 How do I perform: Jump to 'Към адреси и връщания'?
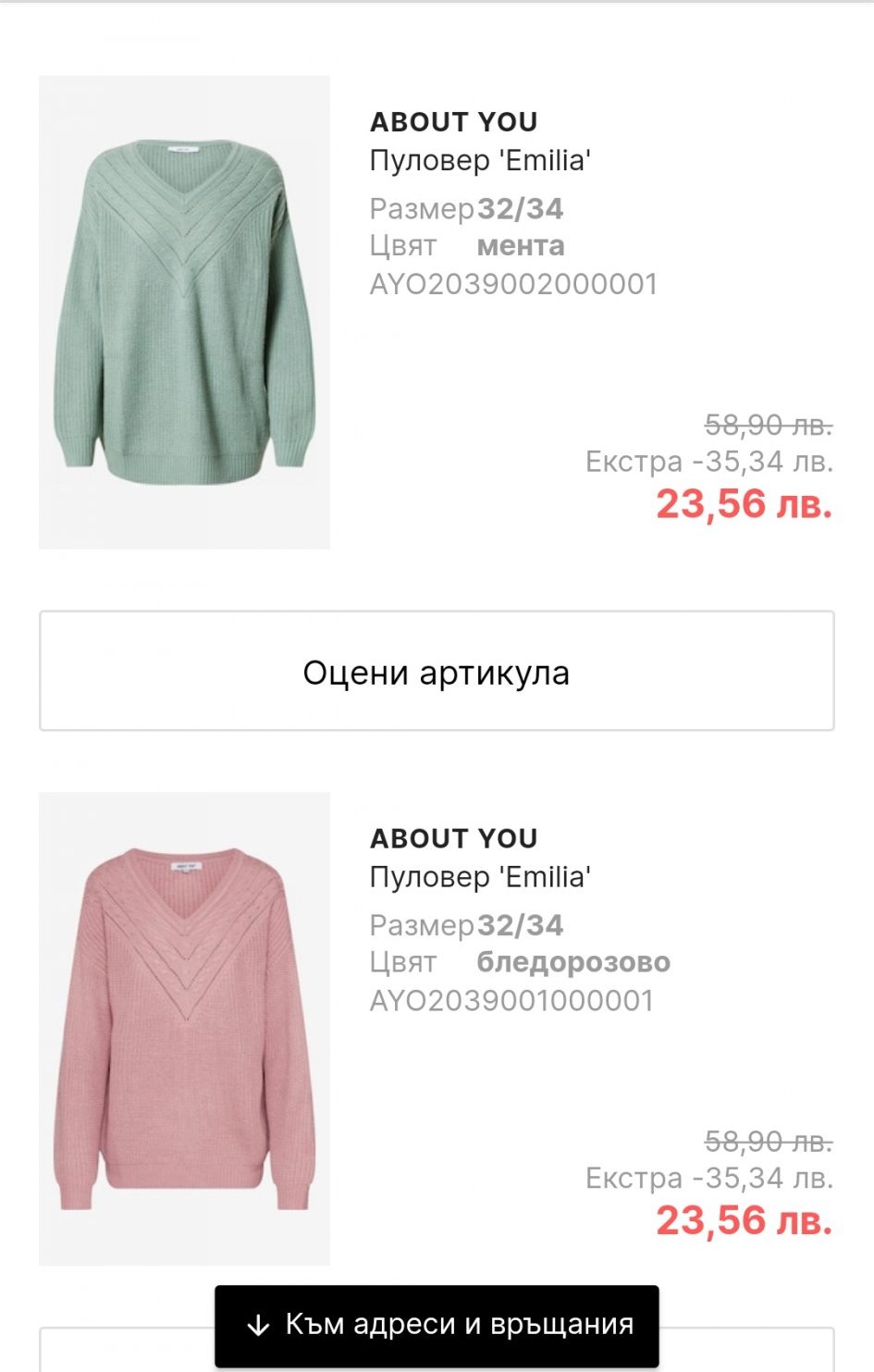click(437, 1325)
